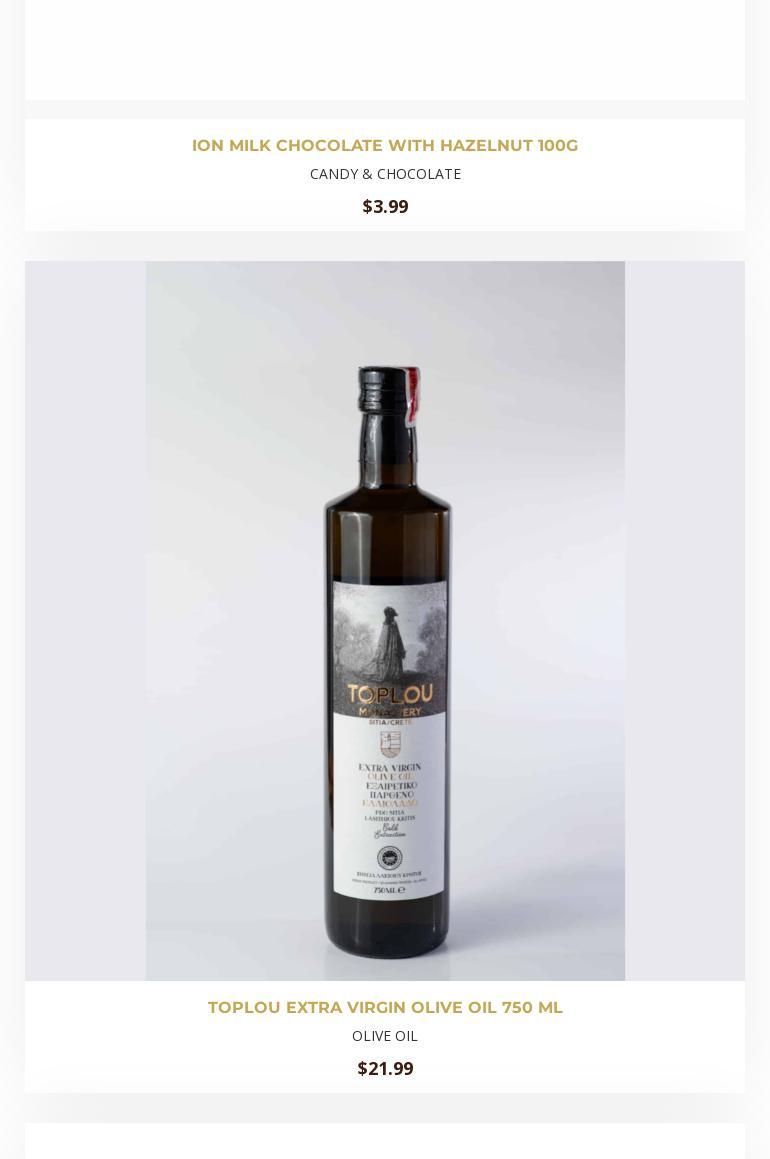Browse the Olive Oil category

(385, 1036)
